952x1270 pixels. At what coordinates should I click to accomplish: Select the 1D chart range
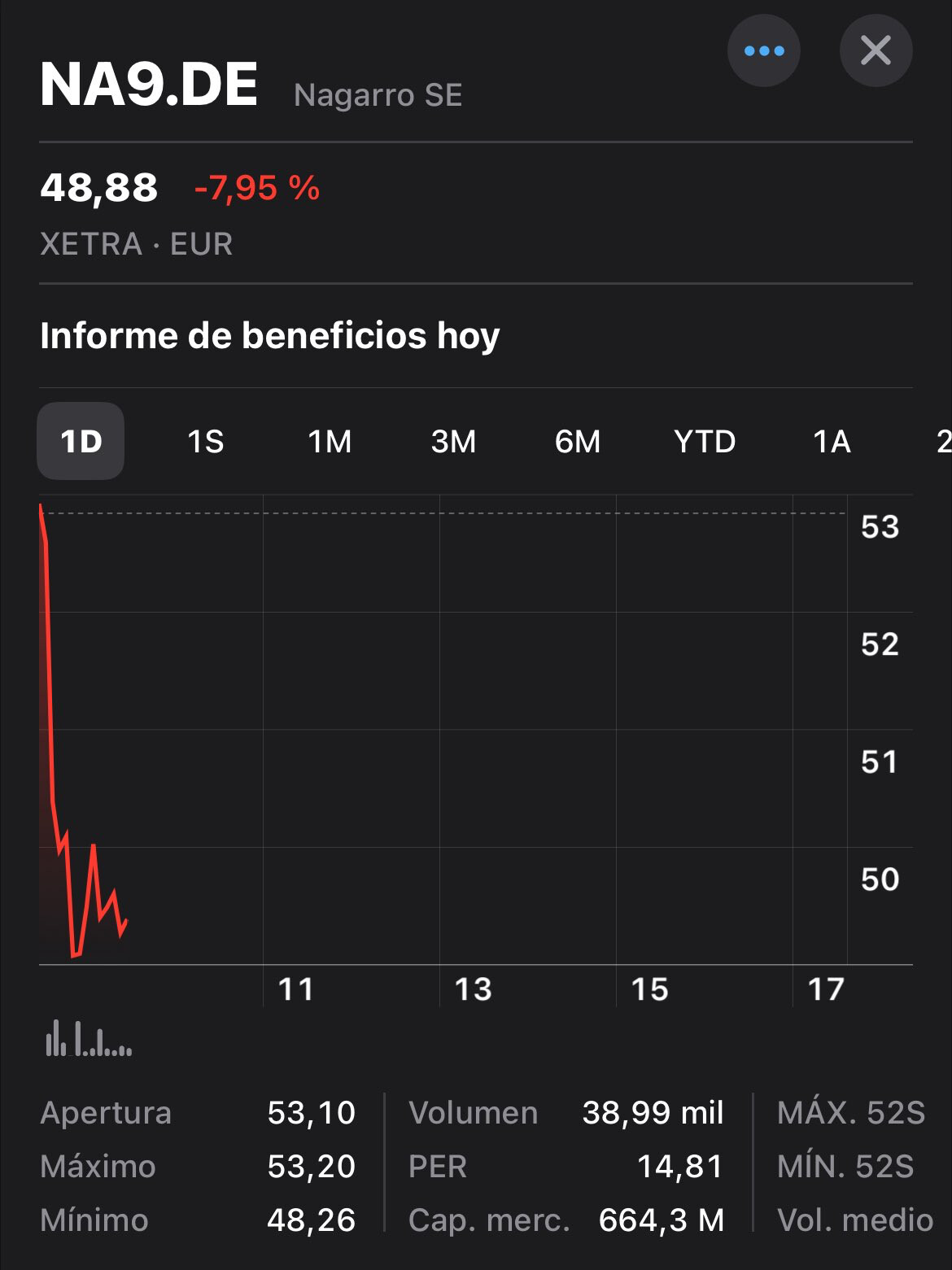coord(81,442)
